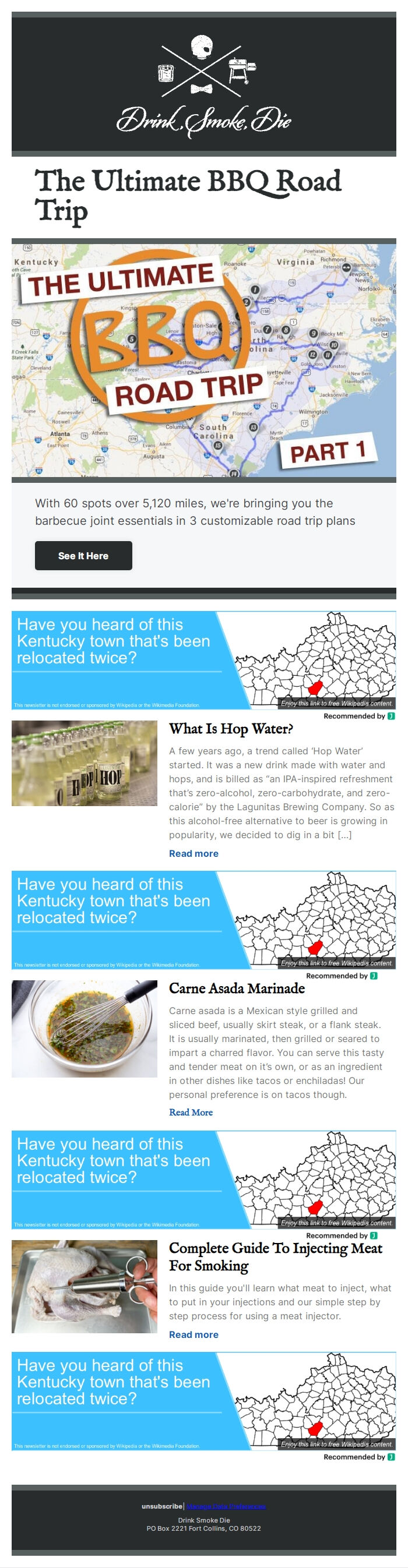Image resolution: width=408 pixels, height=1568 pixels.
Task: Open the Kentucky town ad above Hop Water
Action: tap(203, 659)
